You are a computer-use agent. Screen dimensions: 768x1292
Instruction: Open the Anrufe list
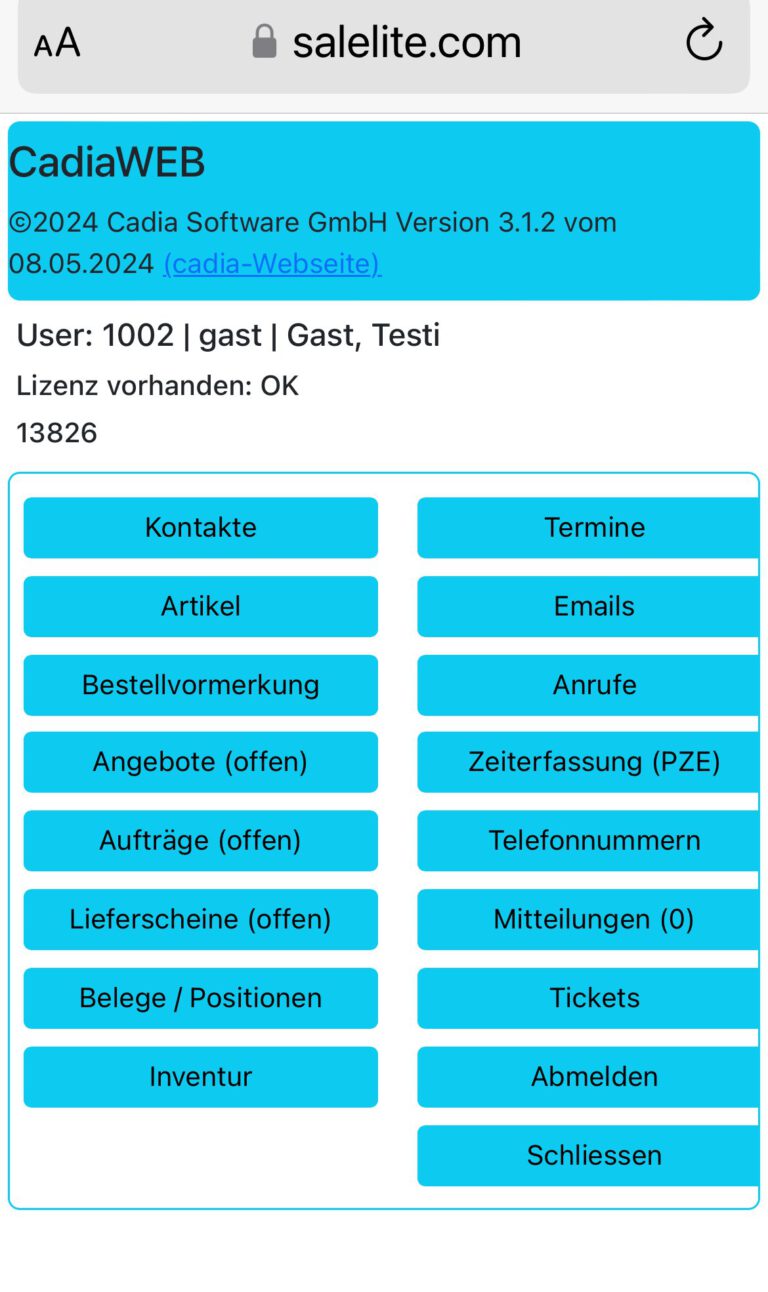click(x=594, y=685)
